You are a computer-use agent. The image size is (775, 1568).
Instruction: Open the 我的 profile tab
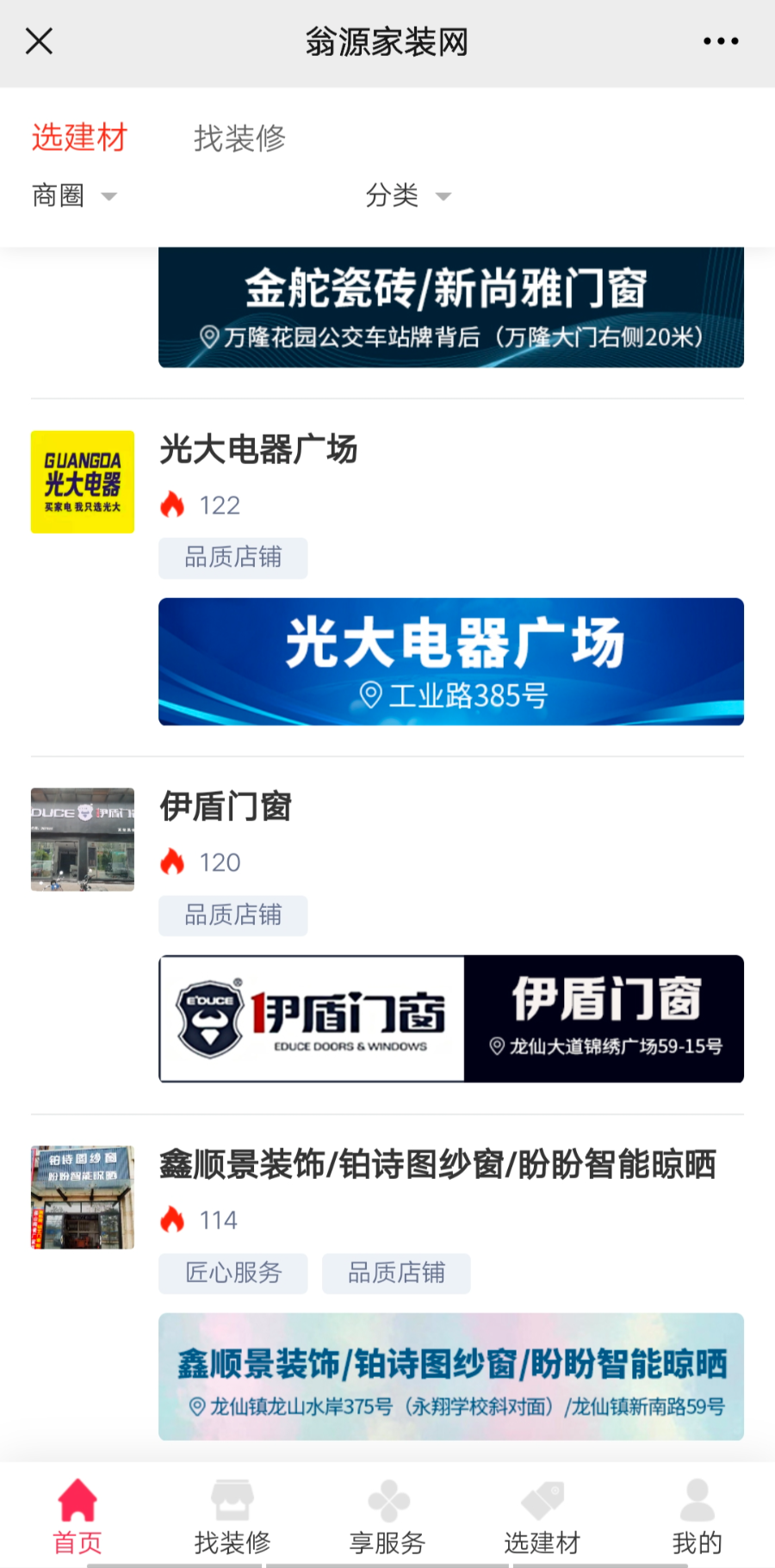pyautogui.click(x=697, y=1516)
